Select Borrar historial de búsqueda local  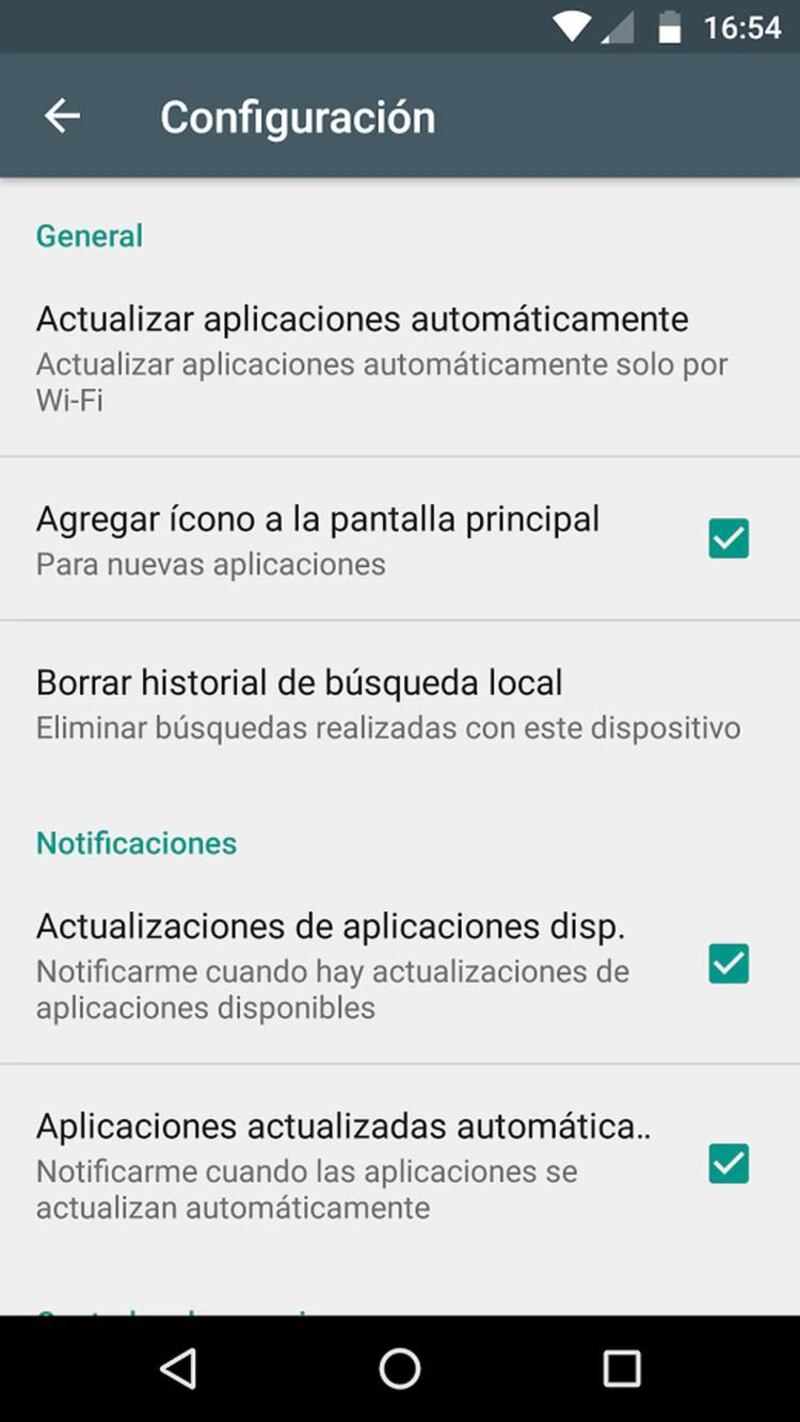400,703
